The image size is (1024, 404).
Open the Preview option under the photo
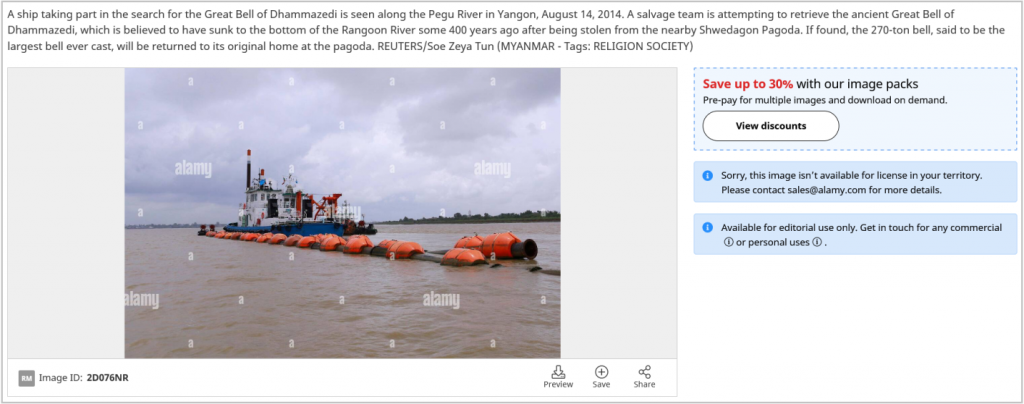coord(558,377)
